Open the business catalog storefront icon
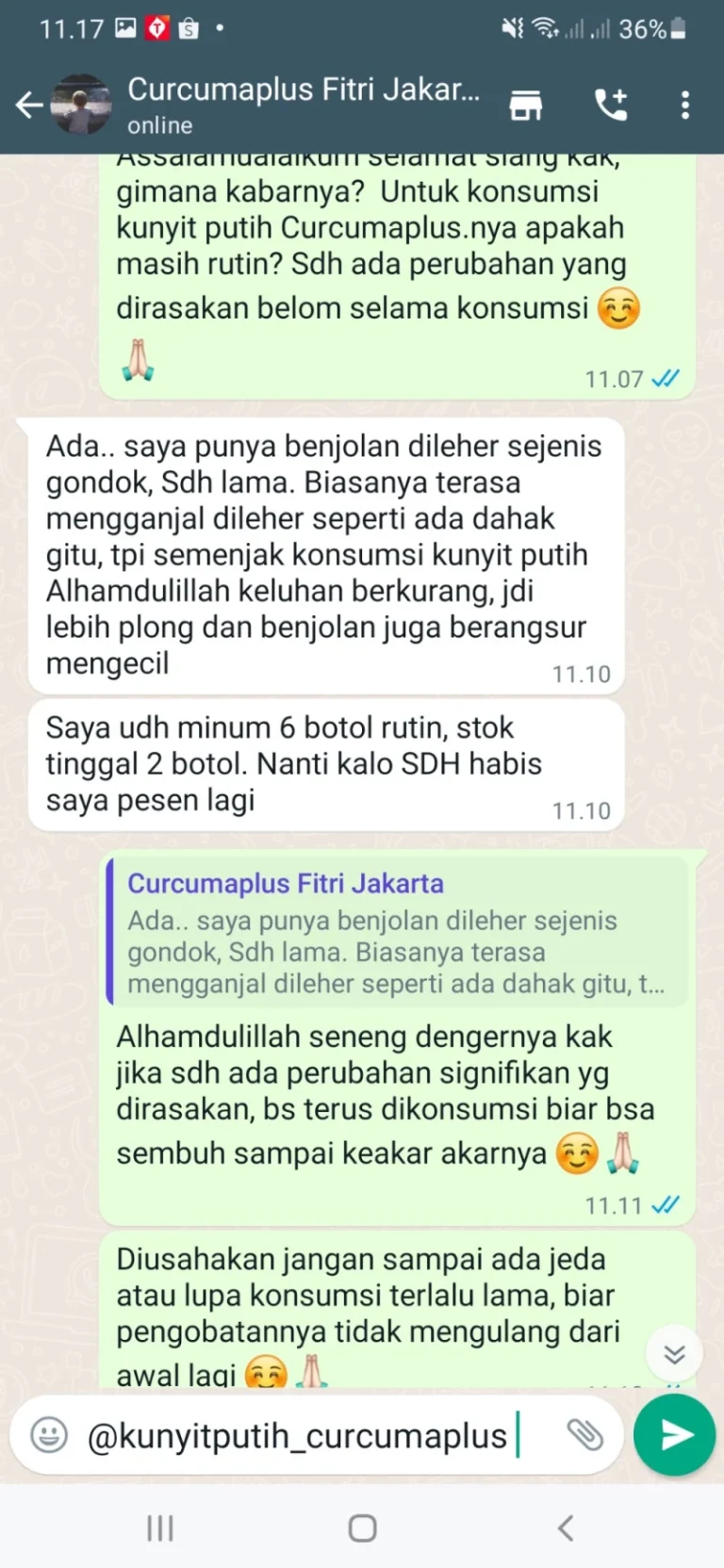 [x=526, y=105]
